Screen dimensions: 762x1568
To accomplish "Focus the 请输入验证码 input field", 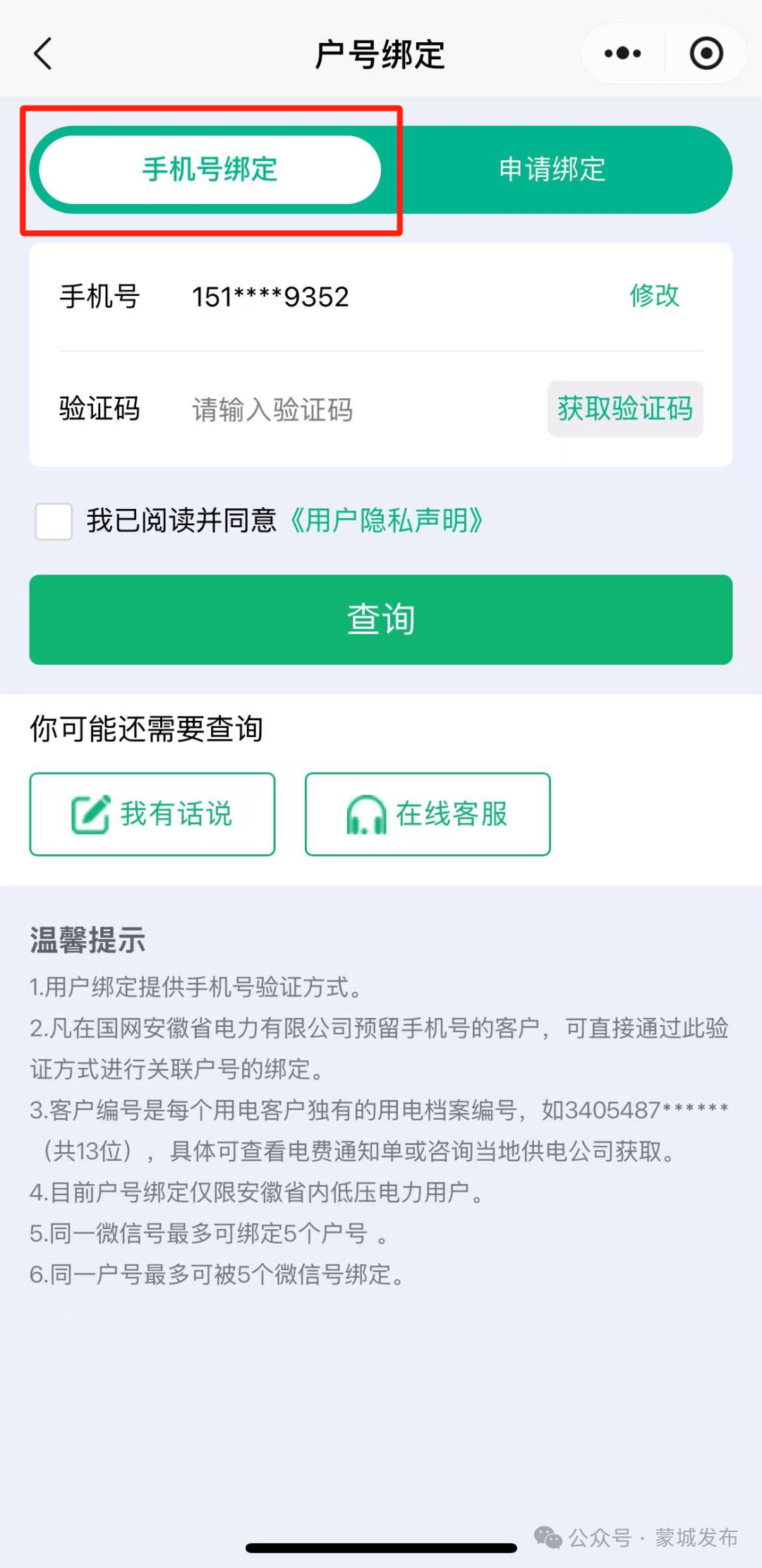I will click(x=353, y=409).
